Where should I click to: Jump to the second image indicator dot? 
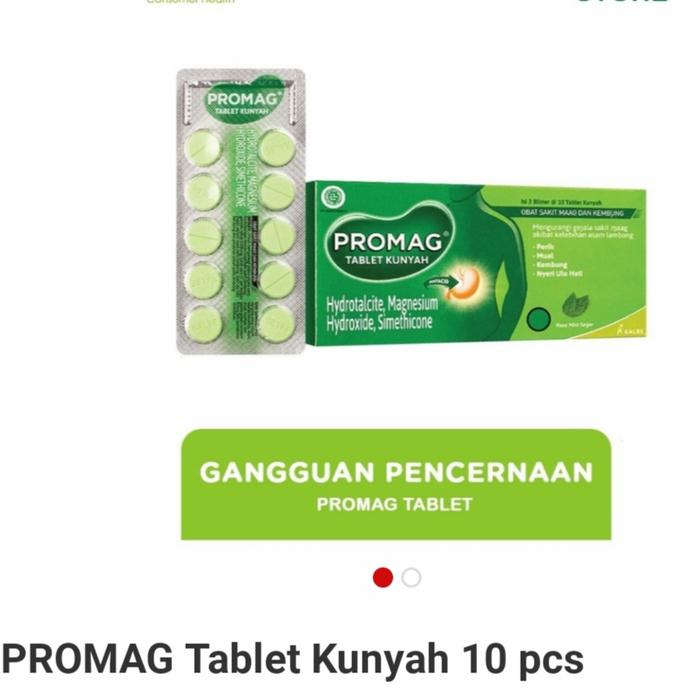click(x=411, y=578)
